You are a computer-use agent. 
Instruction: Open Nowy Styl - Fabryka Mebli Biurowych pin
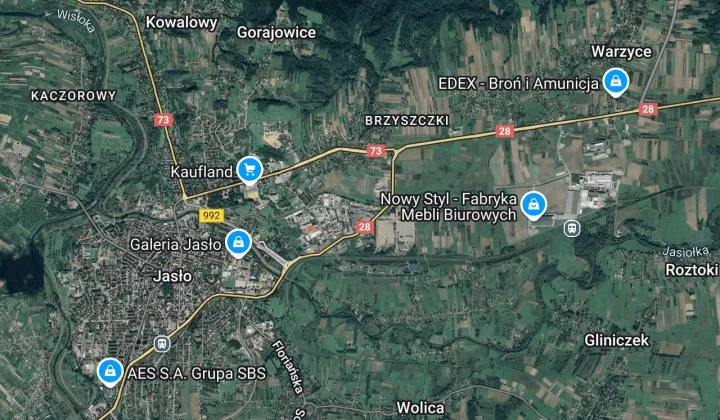534,205
